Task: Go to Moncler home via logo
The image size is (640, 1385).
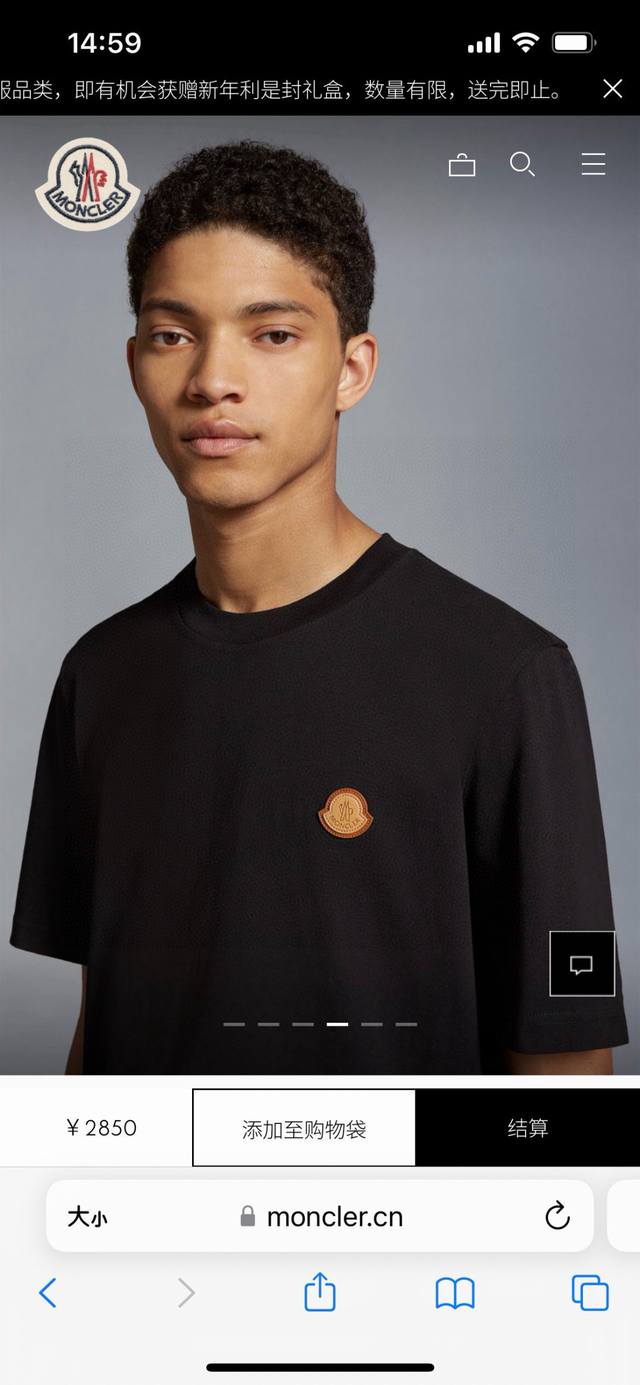Action: pyautogui.click(x=87, y=185)
